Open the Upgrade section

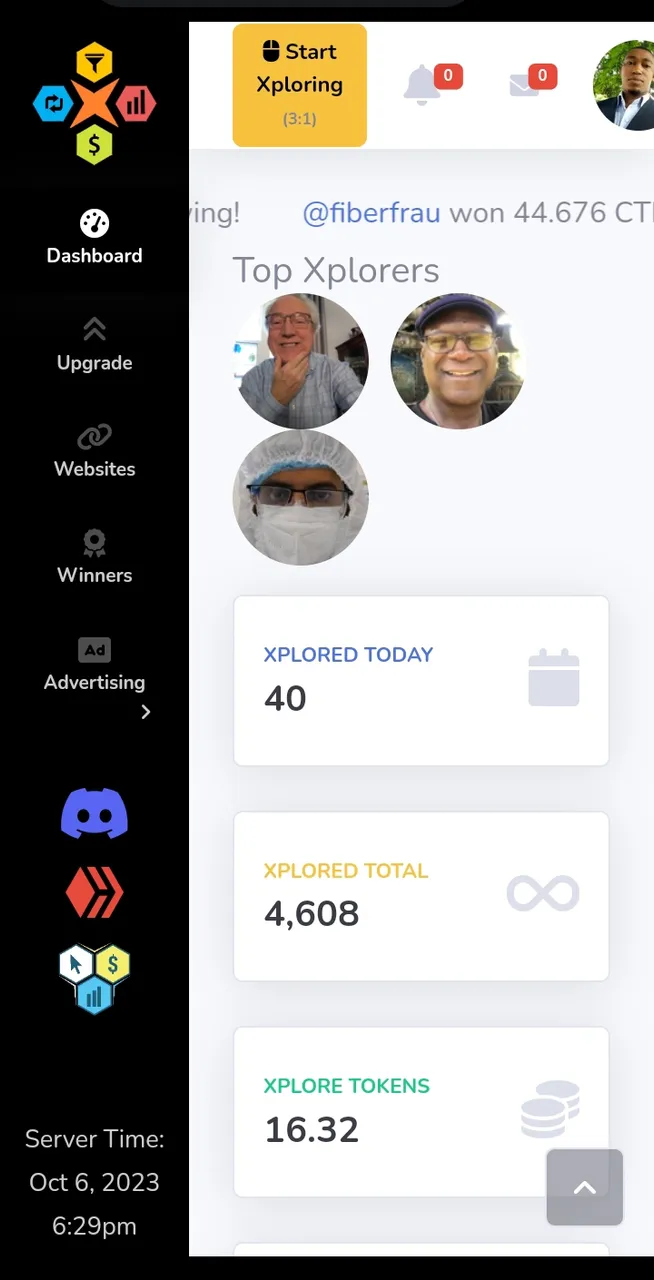94,345
